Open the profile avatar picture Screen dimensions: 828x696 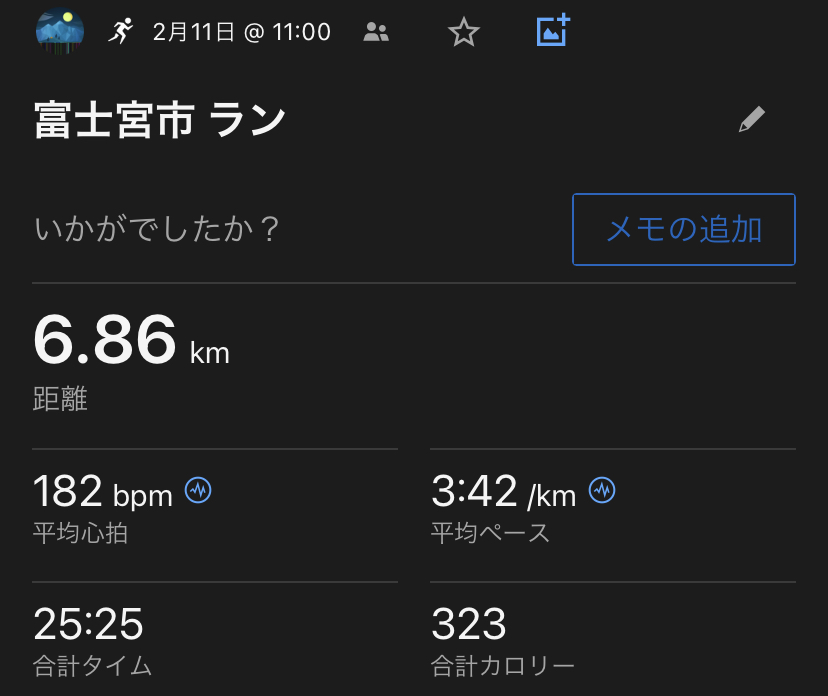pos(60,31)
